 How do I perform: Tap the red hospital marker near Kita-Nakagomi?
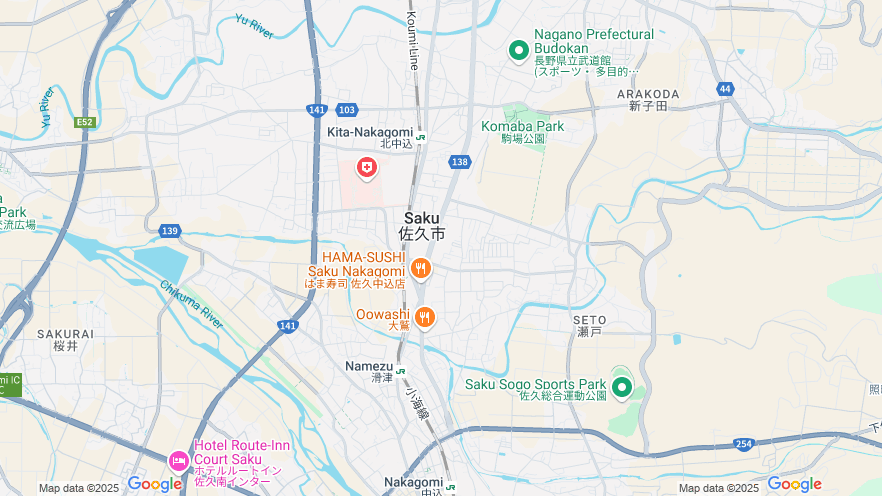[367, 167]
